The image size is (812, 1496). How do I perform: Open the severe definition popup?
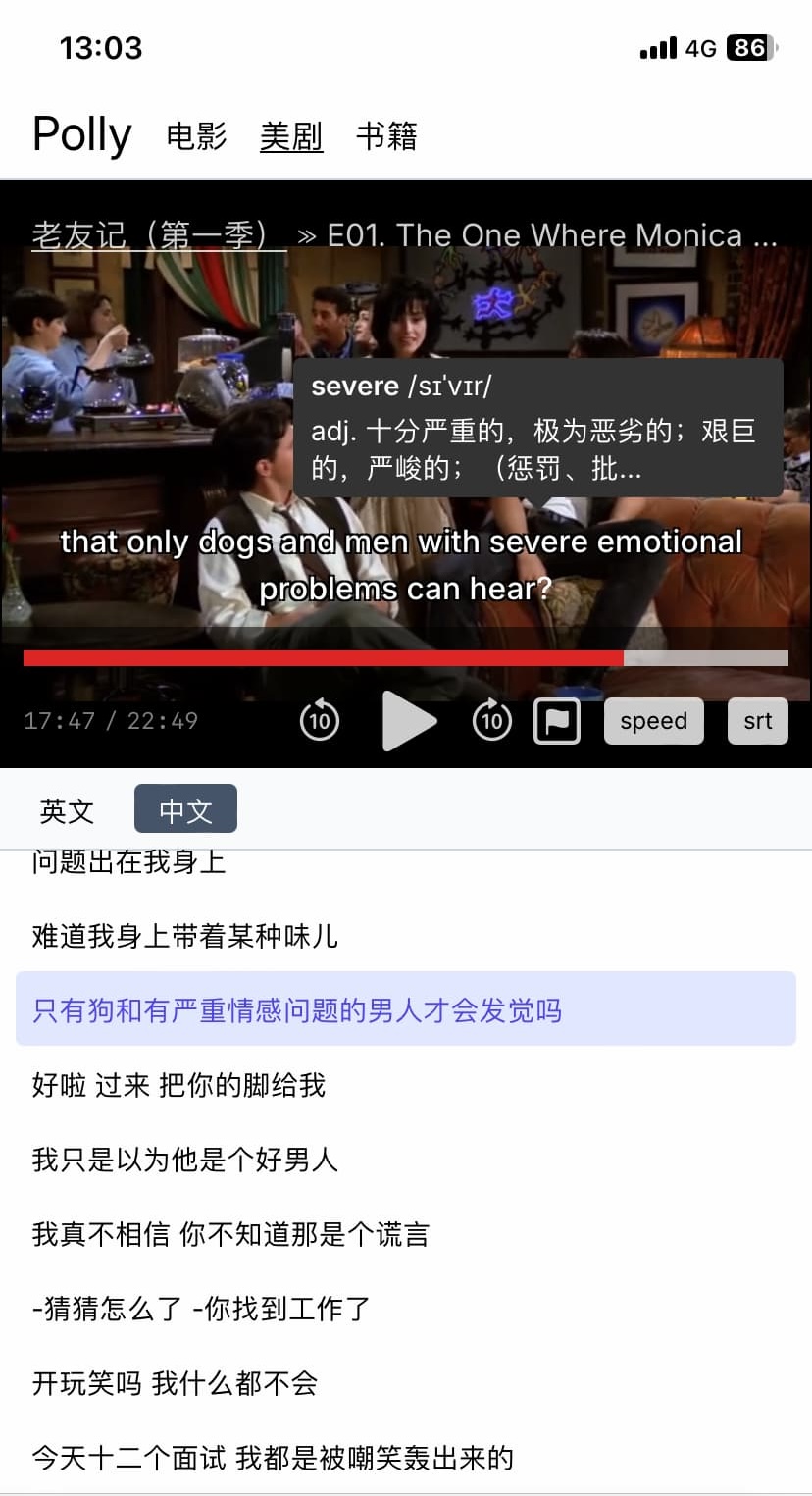(x=537, y=428)
